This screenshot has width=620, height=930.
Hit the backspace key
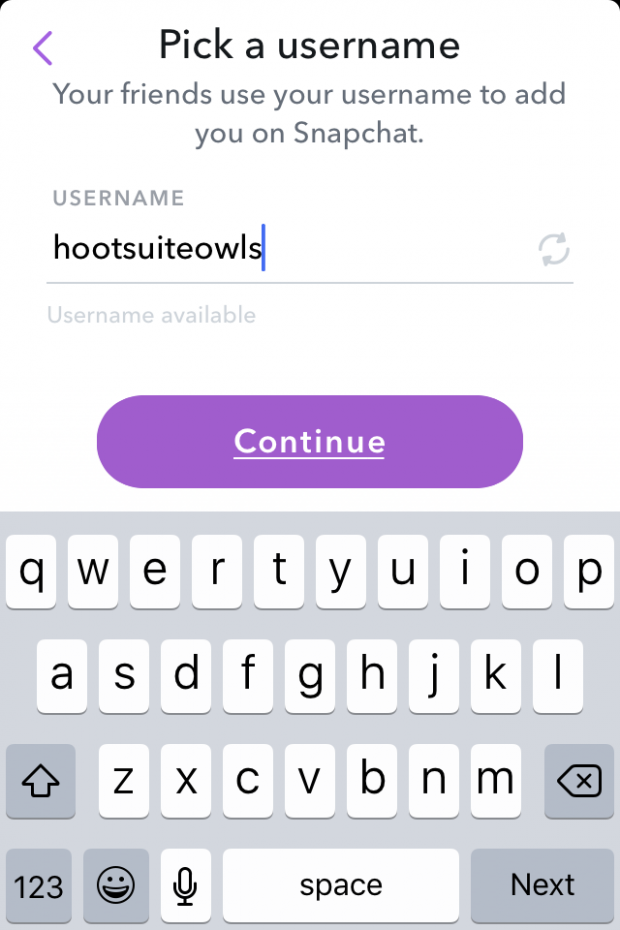point(578,781)
